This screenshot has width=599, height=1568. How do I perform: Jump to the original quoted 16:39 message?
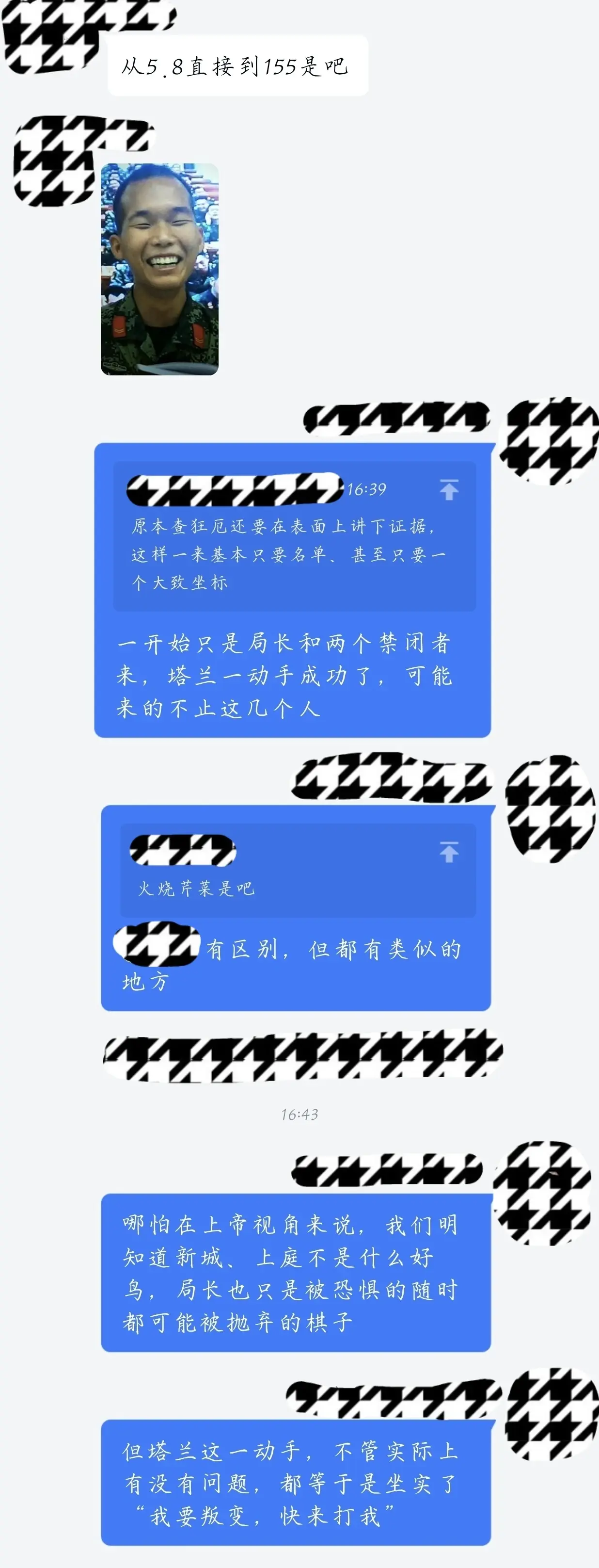pos(449,489)
